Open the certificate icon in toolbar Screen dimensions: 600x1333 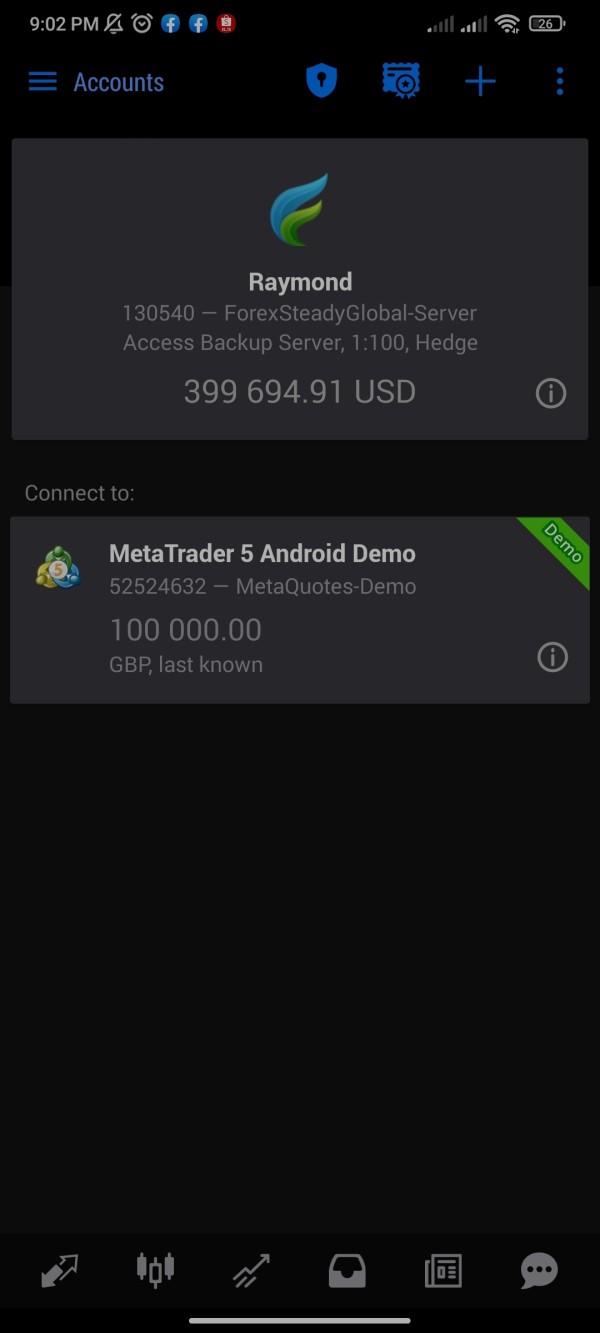pos(401,81)
